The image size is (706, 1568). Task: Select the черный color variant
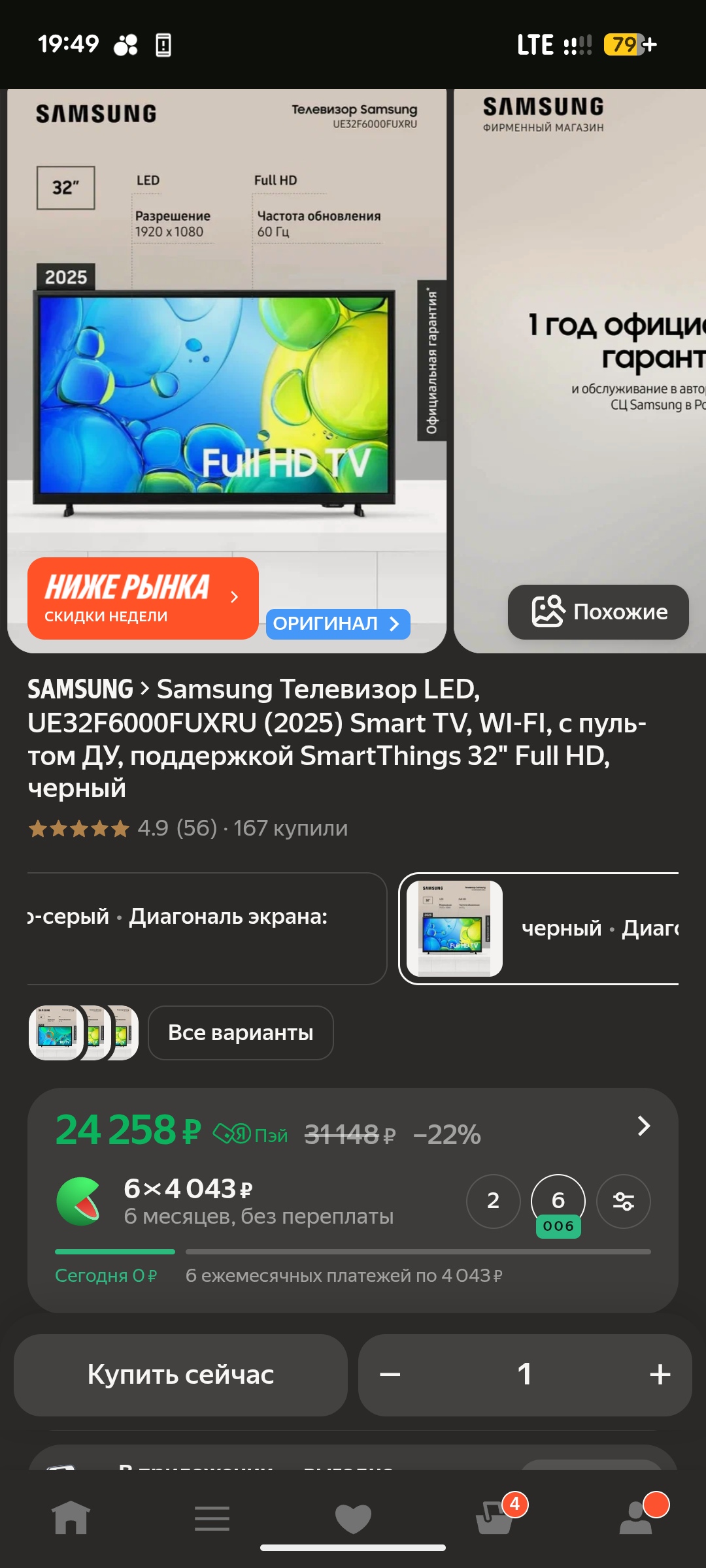click(539, 928)
